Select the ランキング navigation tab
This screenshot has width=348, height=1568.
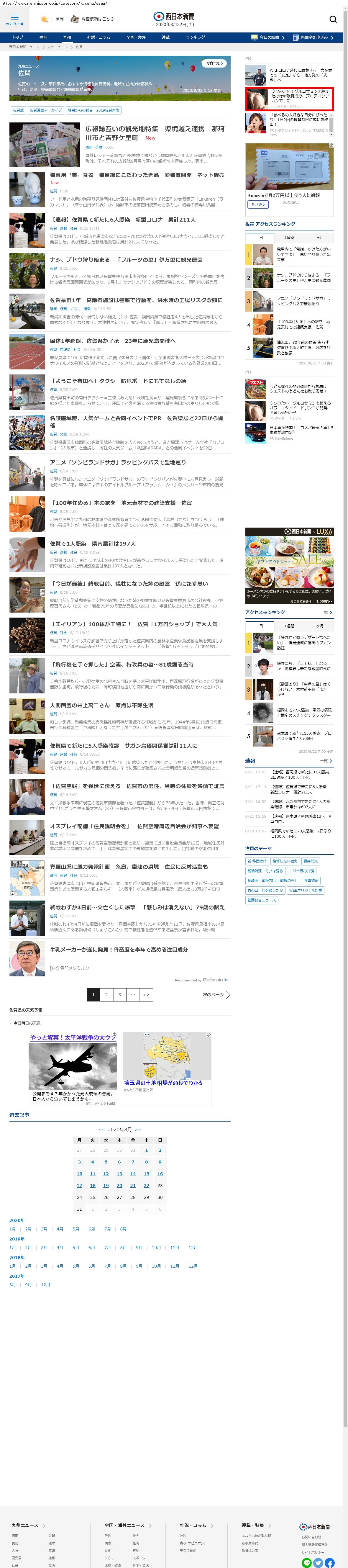[x=195, y=38]
